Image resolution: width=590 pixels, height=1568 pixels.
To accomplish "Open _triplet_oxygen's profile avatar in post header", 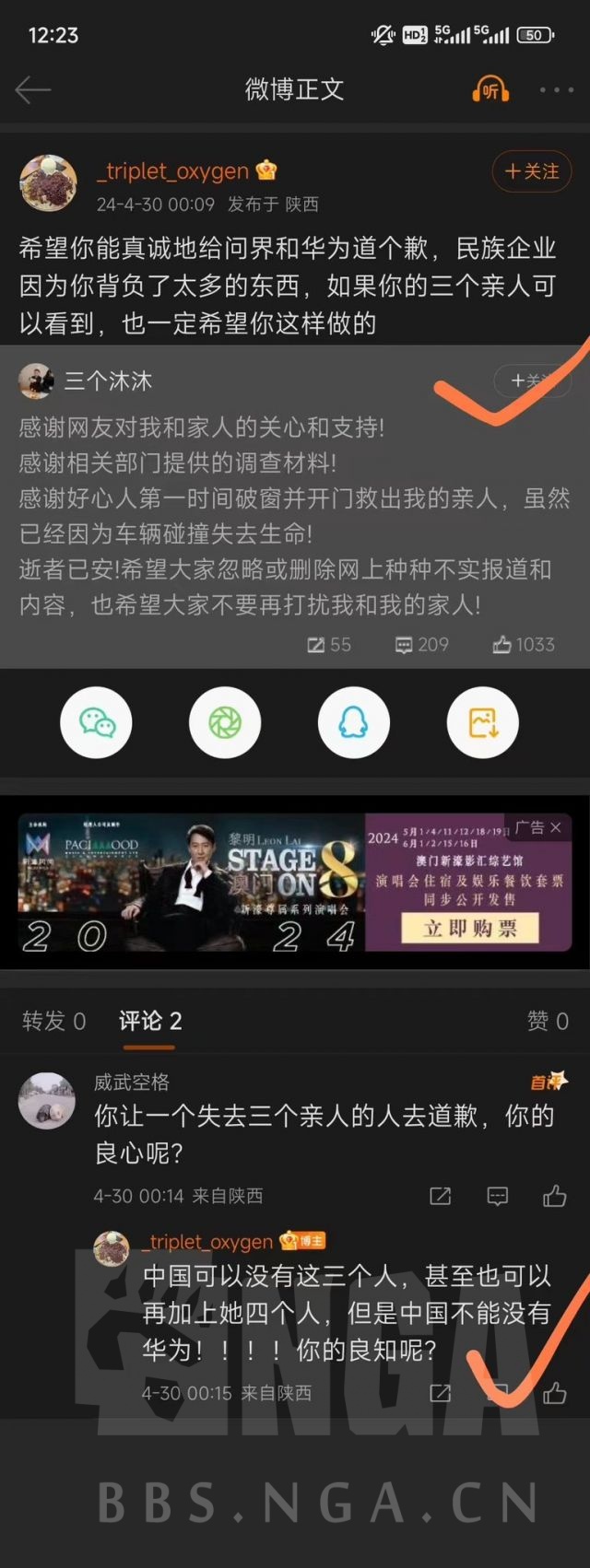I will 48,183.
